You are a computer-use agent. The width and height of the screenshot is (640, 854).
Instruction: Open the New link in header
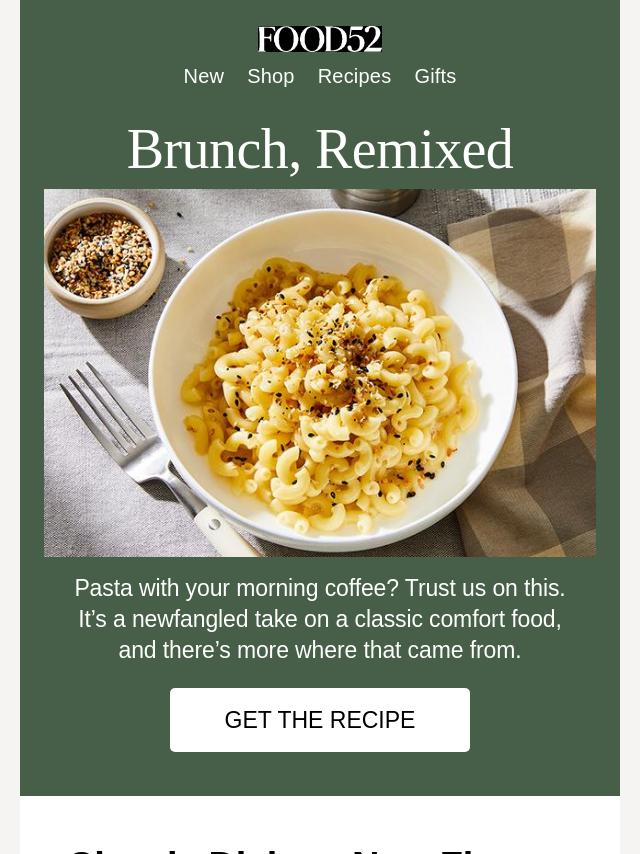click(203, 76)
